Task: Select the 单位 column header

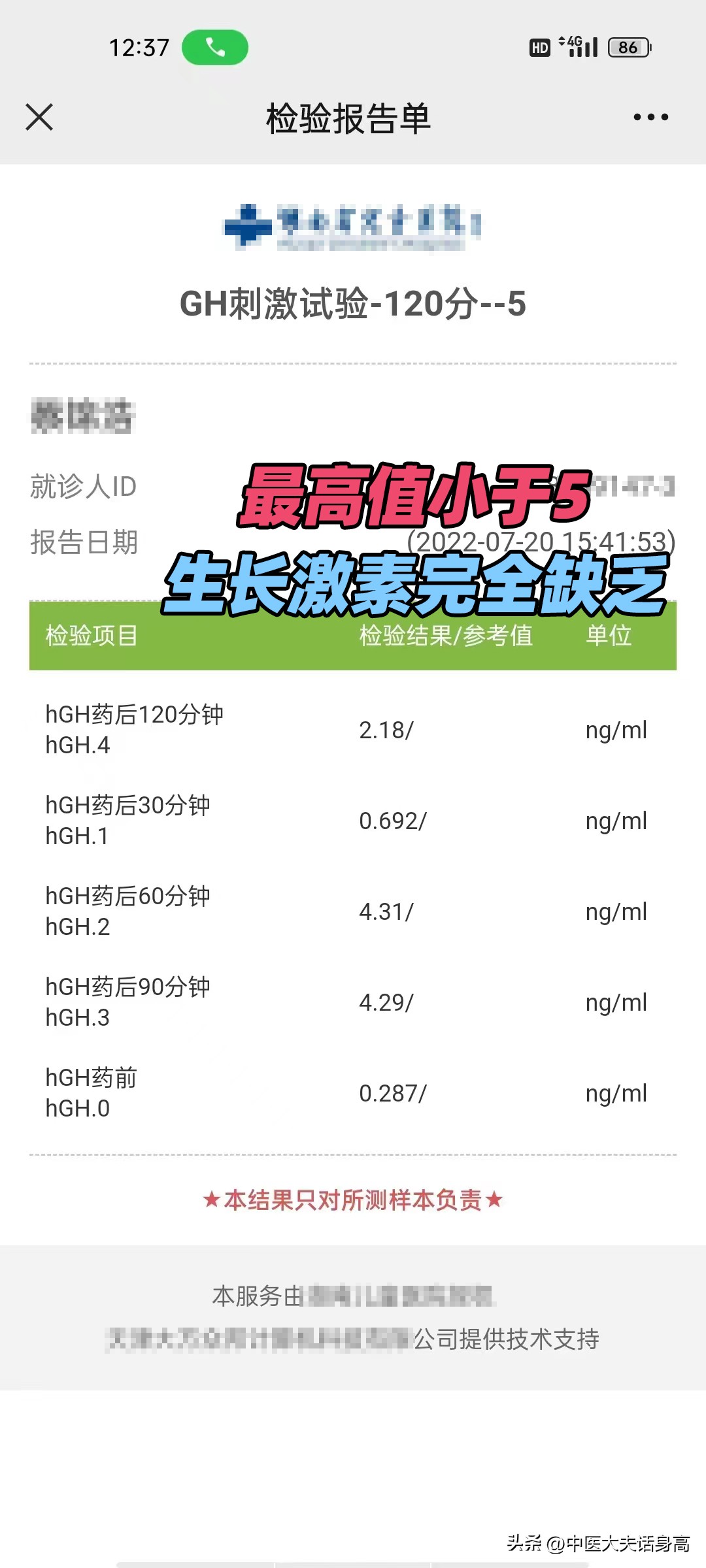Action: point(609,635)
